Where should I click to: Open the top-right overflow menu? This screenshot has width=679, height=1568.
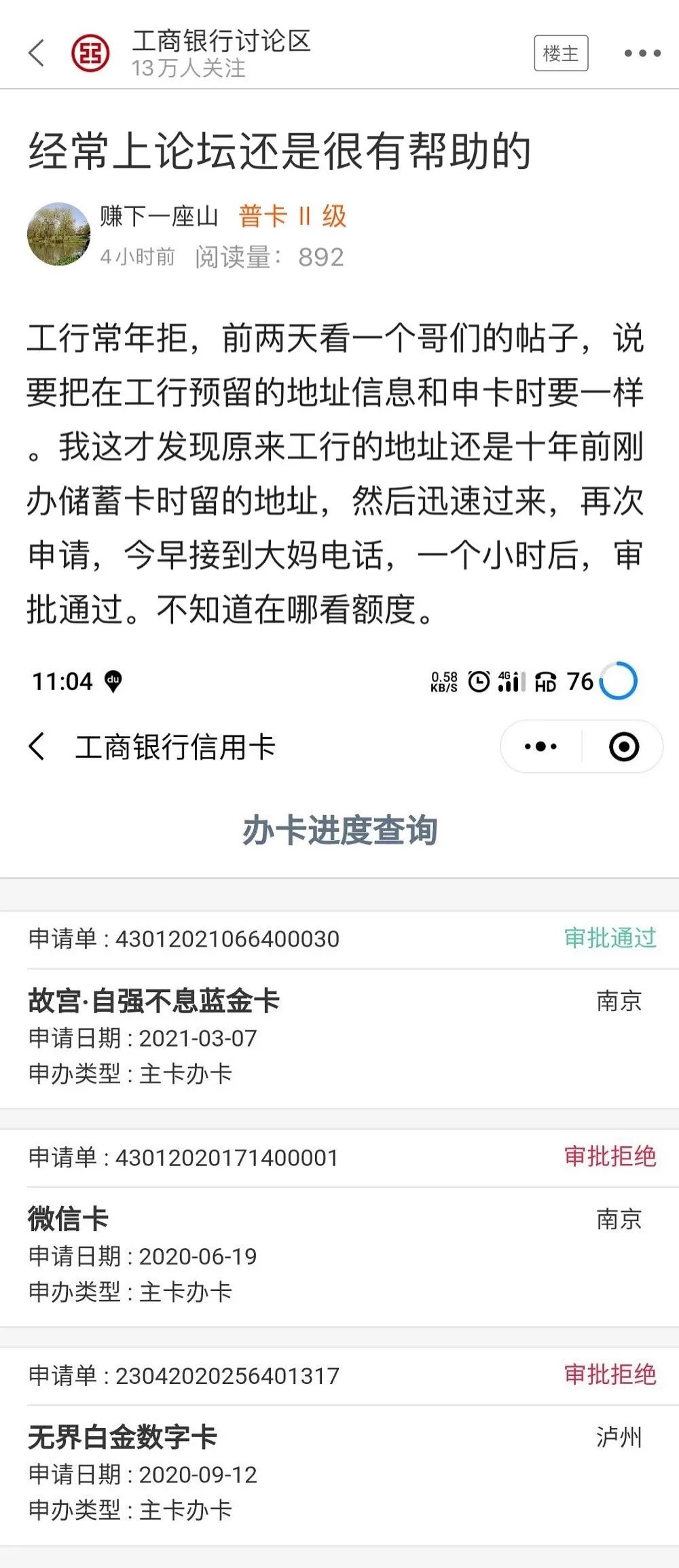(642, 53)
